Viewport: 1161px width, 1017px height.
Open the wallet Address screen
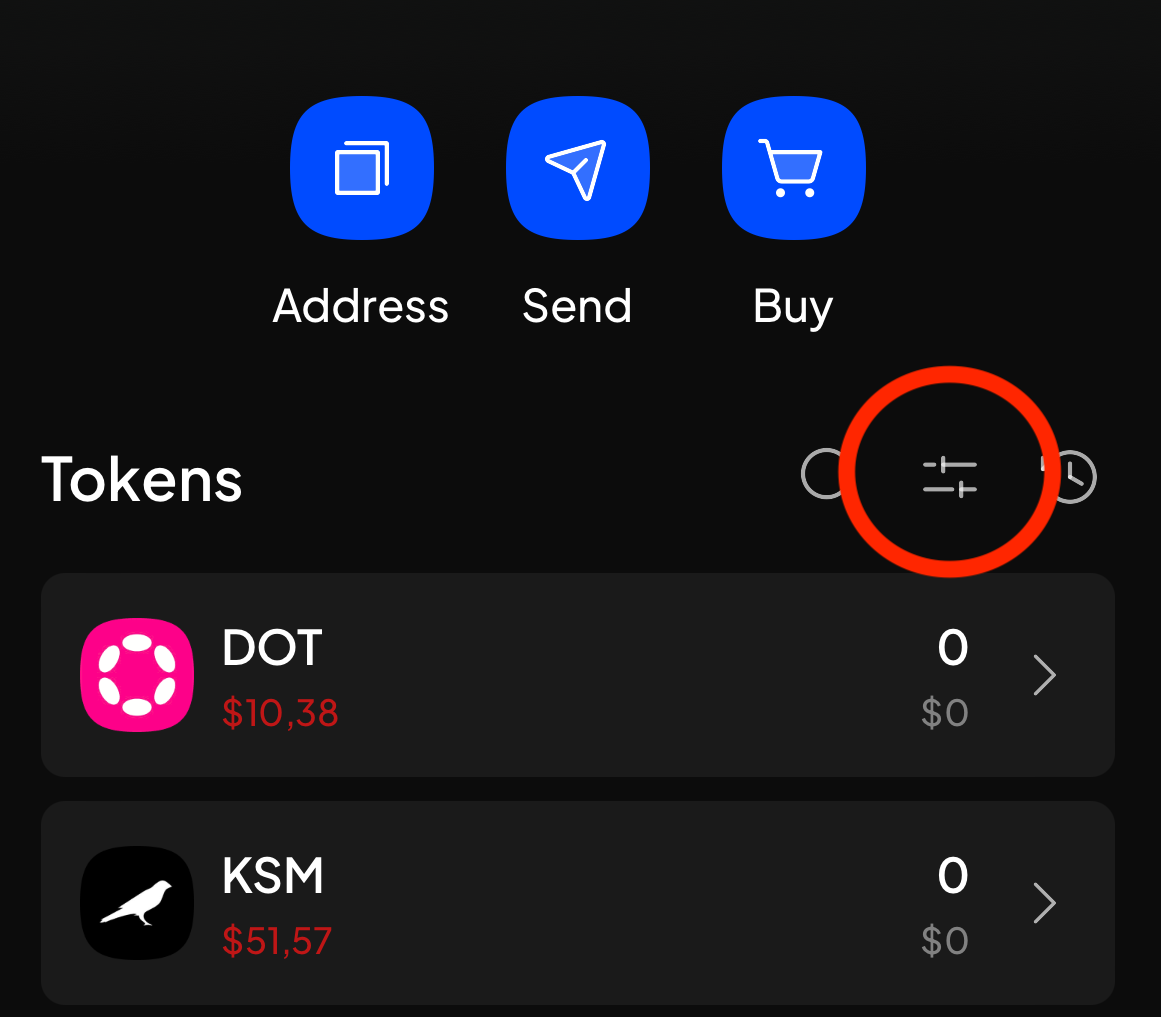(361, 169)
